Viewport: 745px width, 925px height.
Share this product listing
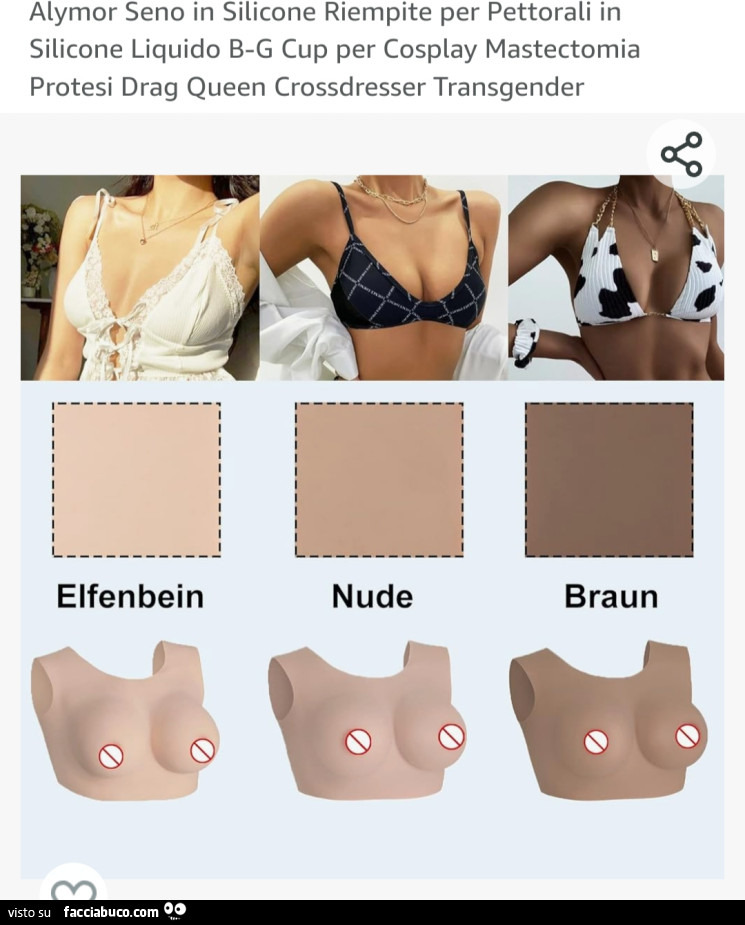681,155
